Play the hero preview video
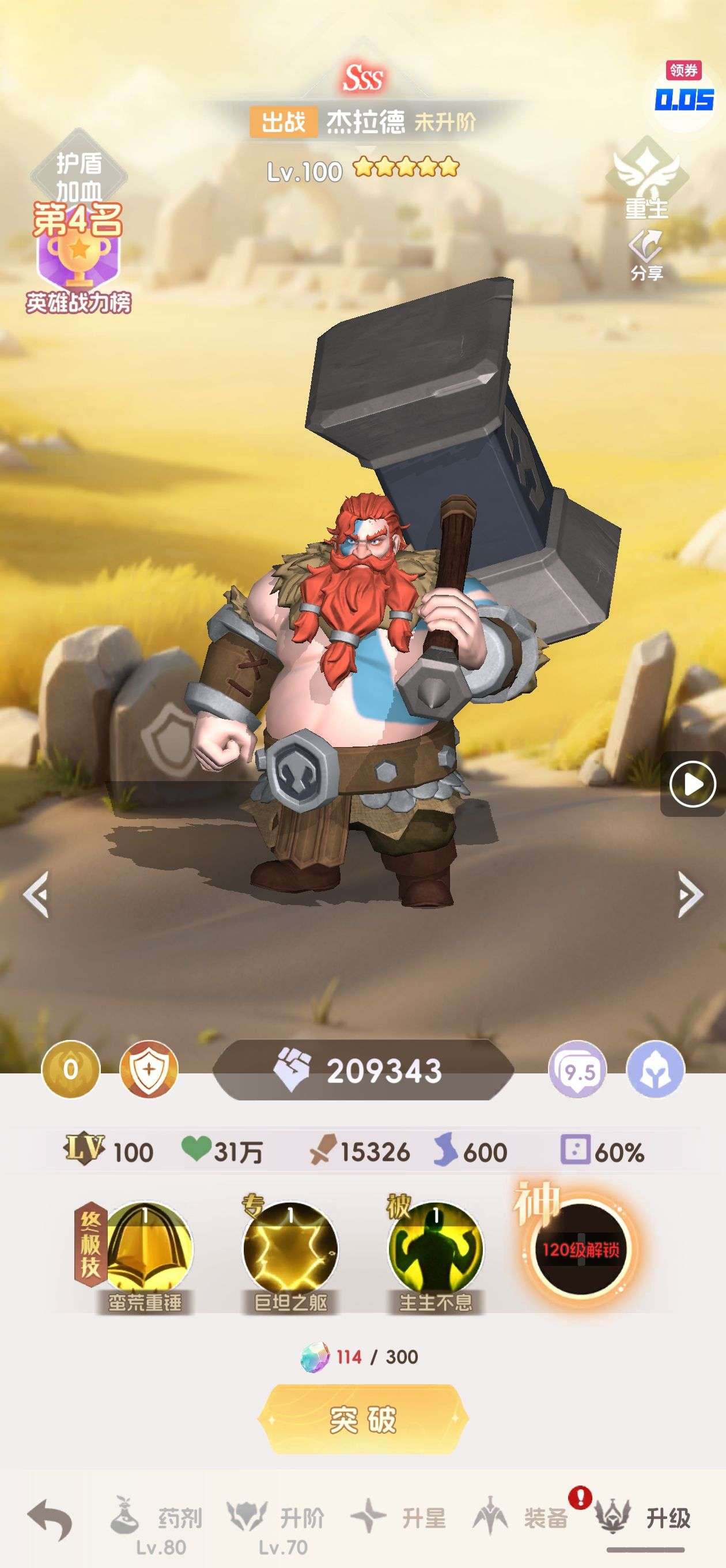Image resolution: width=726 pixels, height=1568 pixels. click(692, 784)
